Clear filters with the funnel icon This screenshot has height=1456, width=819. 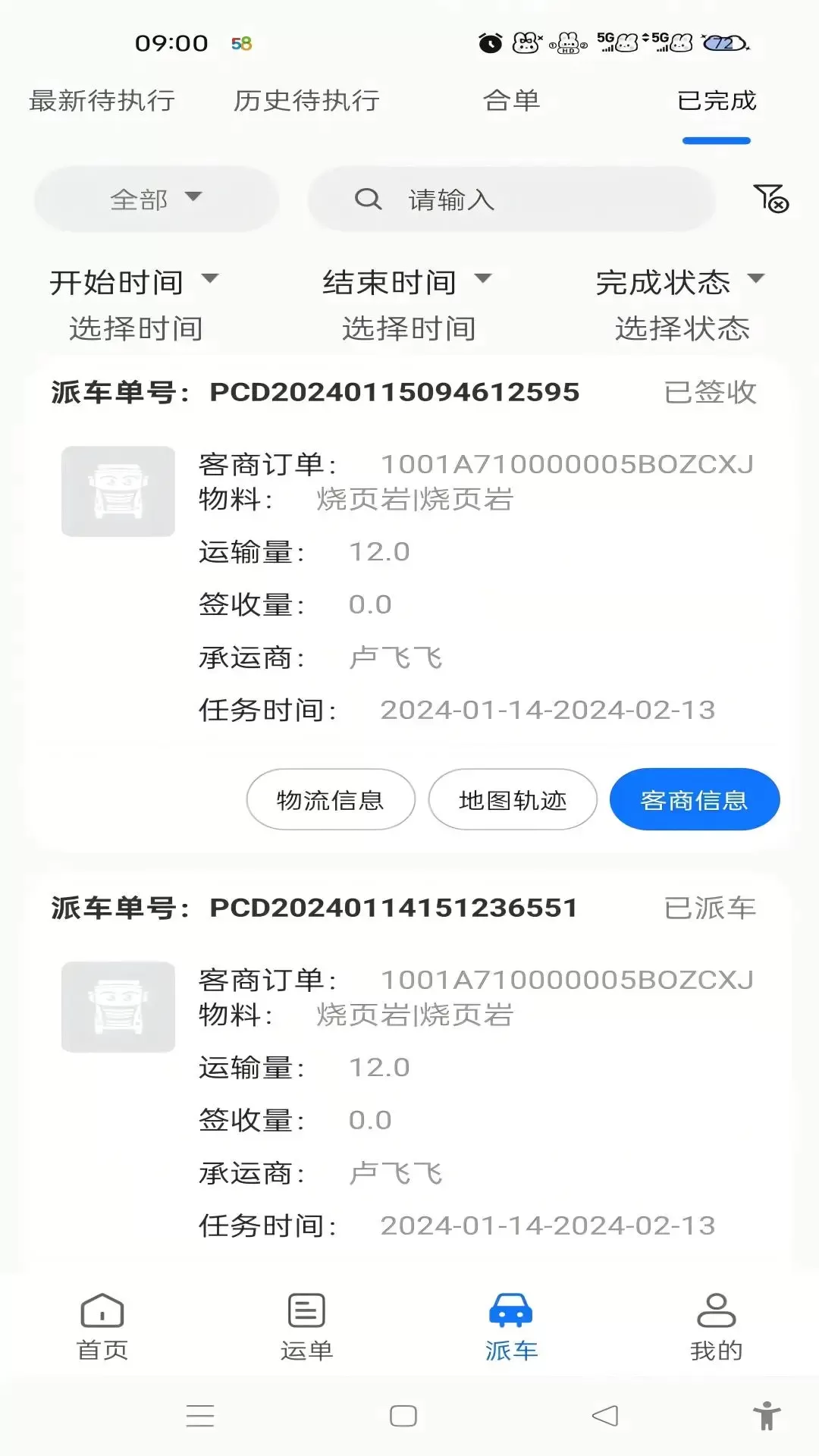pos(771,199)
